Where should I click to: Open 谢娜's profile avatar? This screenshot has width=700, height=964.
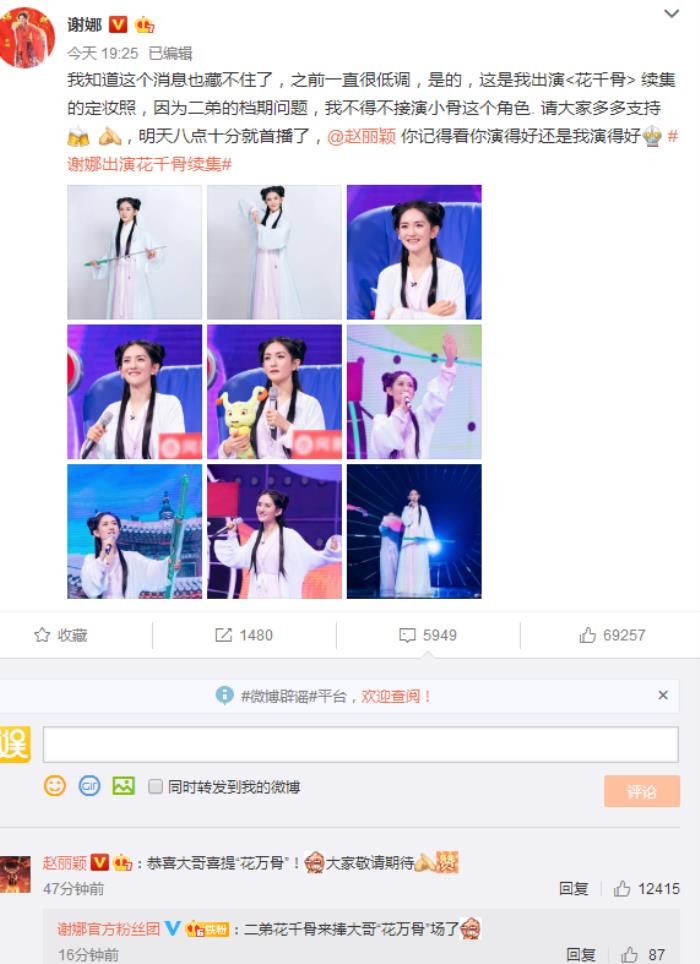point(27,37)
